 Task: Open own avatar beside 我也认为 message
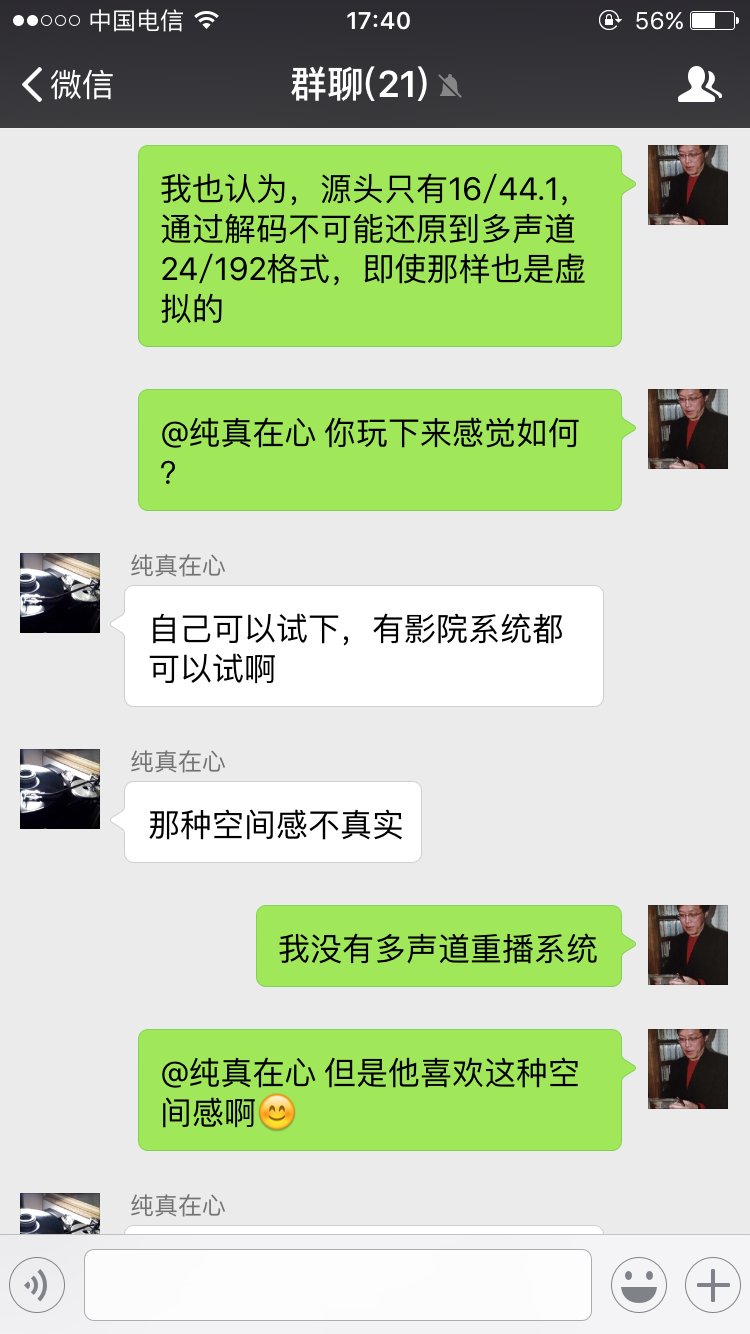688,185
